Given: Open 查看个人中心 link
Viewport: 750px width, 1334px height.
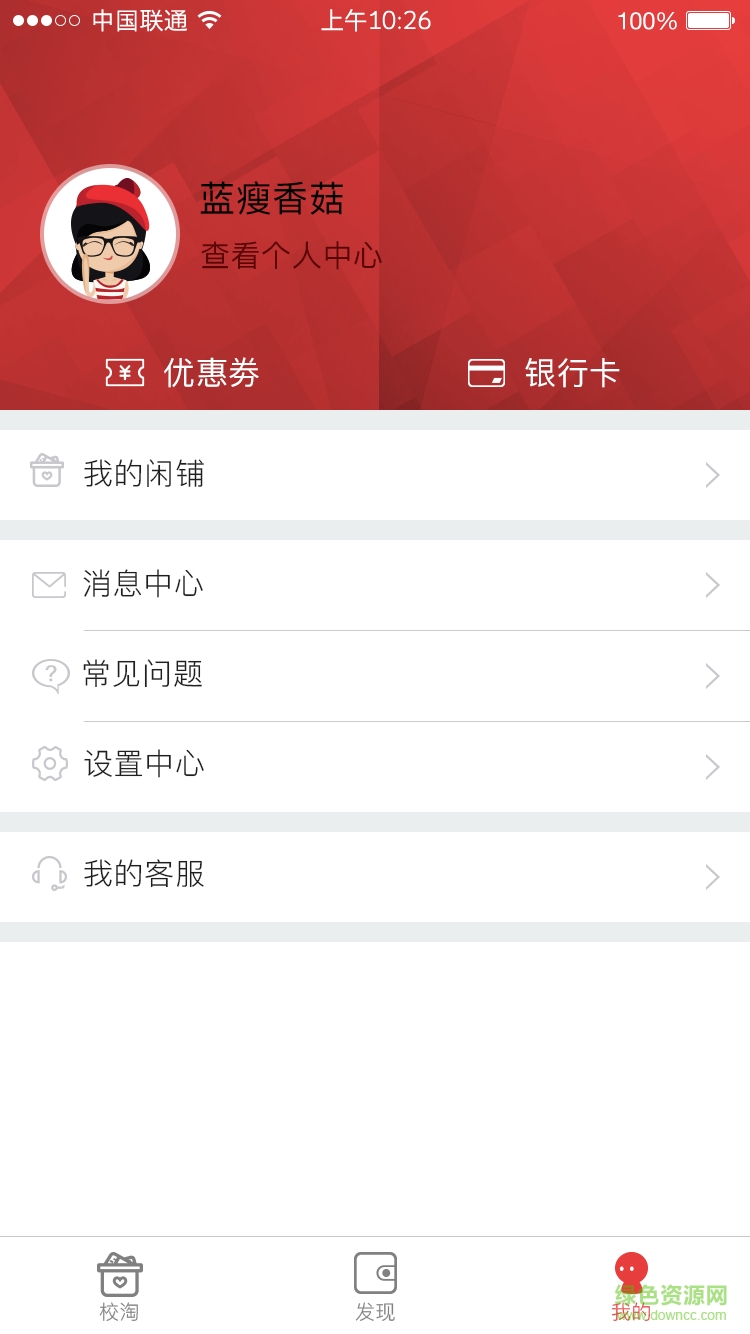Looking at the screenshot, I should (x=291, y=256).
